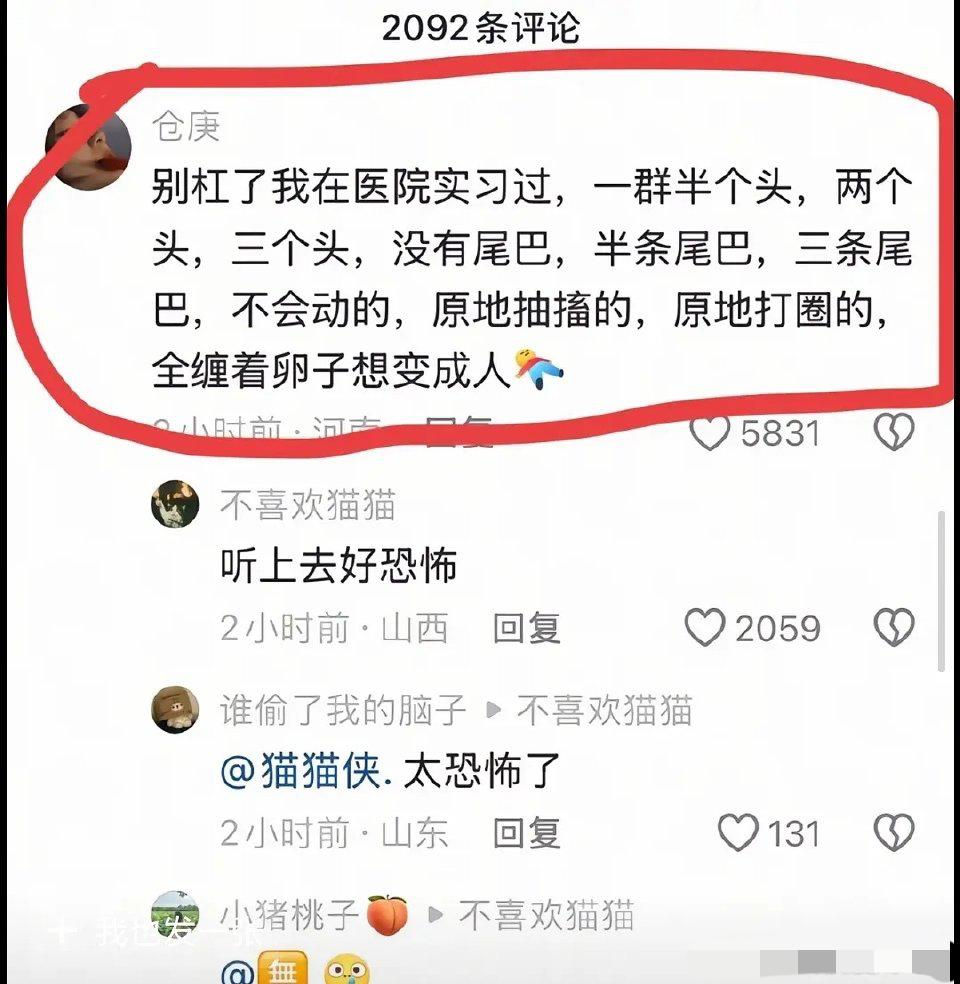The height and width of the screenshot is (984, 960).
Task: Click the broken-heart dislike icon on 仓庚's comment
Action: click(x=891, y=433)
